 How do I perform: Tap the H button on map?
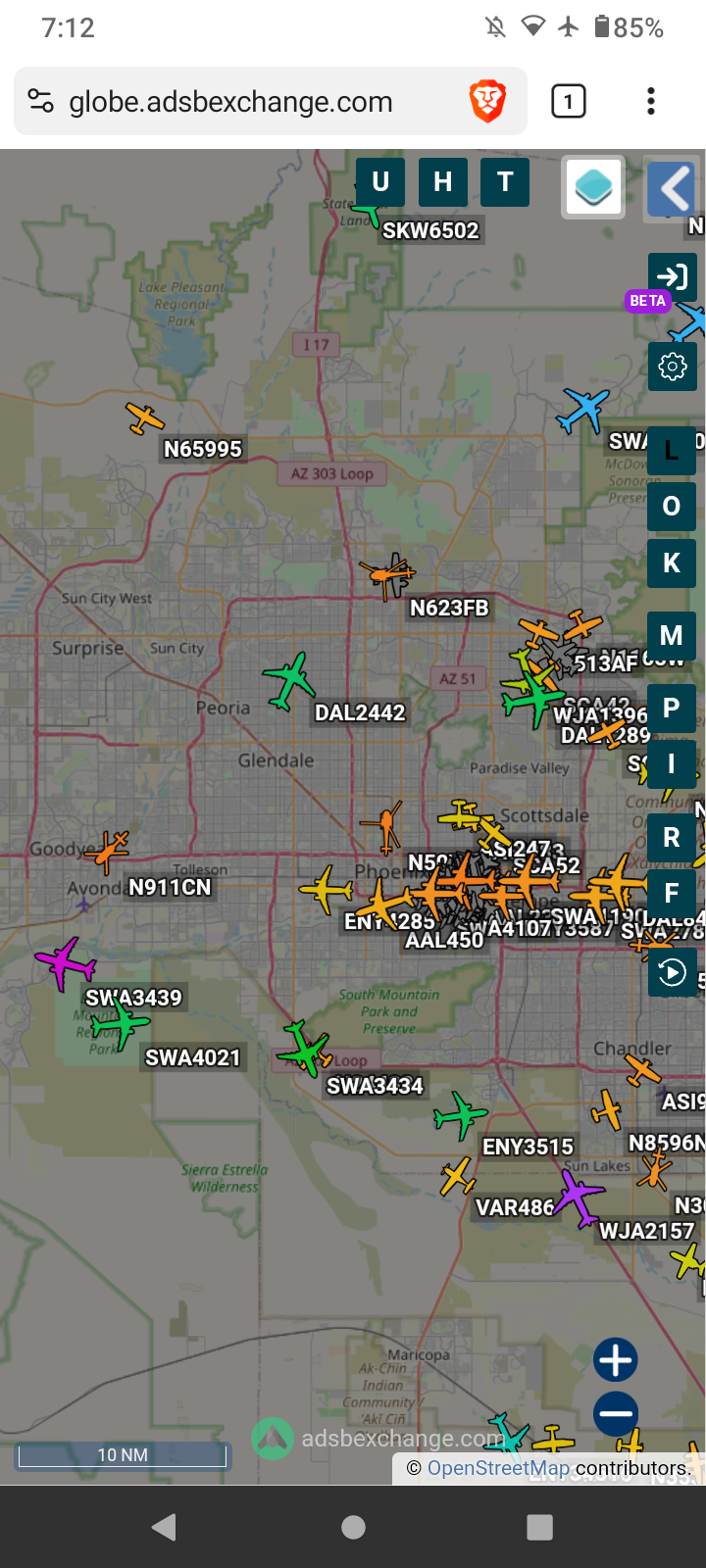tap(442, 182)
